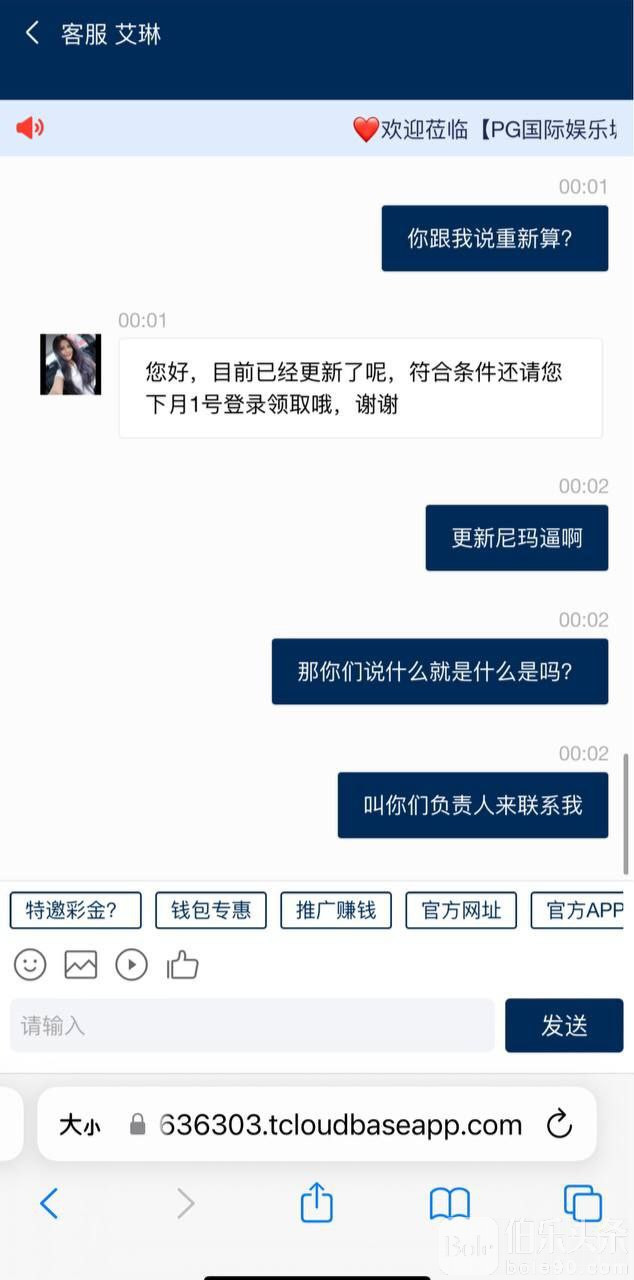Image resolution: width=634 pixels, height=1280 pixels.
Task: Go back from the 客服 艾琳 chat
Action: point(32,33)
